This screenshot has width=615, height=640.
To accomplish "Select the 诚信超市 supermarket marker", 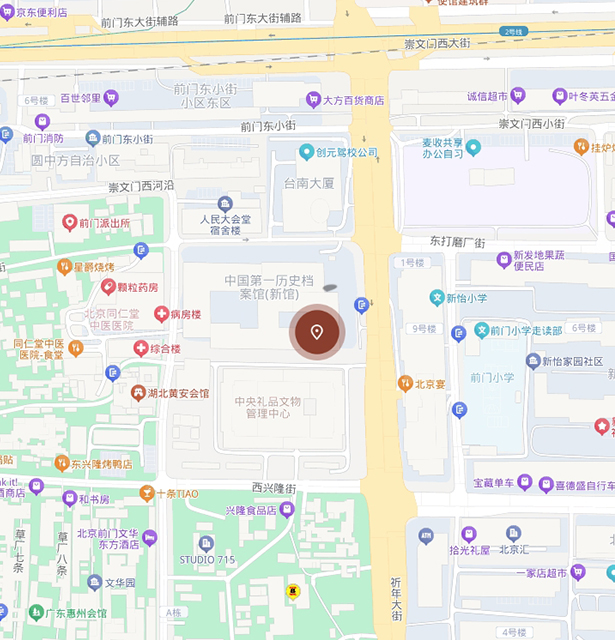I will [x=517, y=96].
